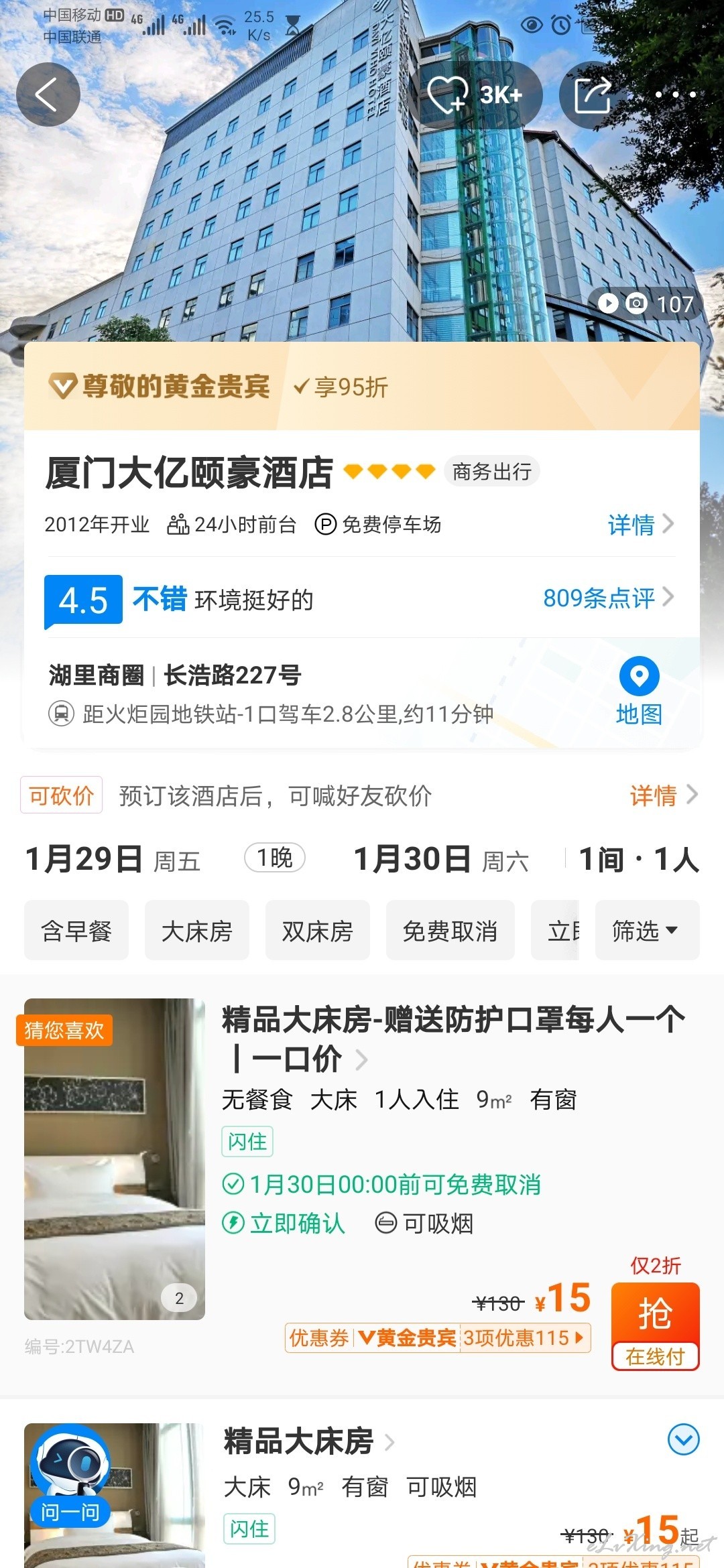Open the three-dot overflow menu
The width and height of the screenshot is (724, 1568).
click(x=675, y=94)
